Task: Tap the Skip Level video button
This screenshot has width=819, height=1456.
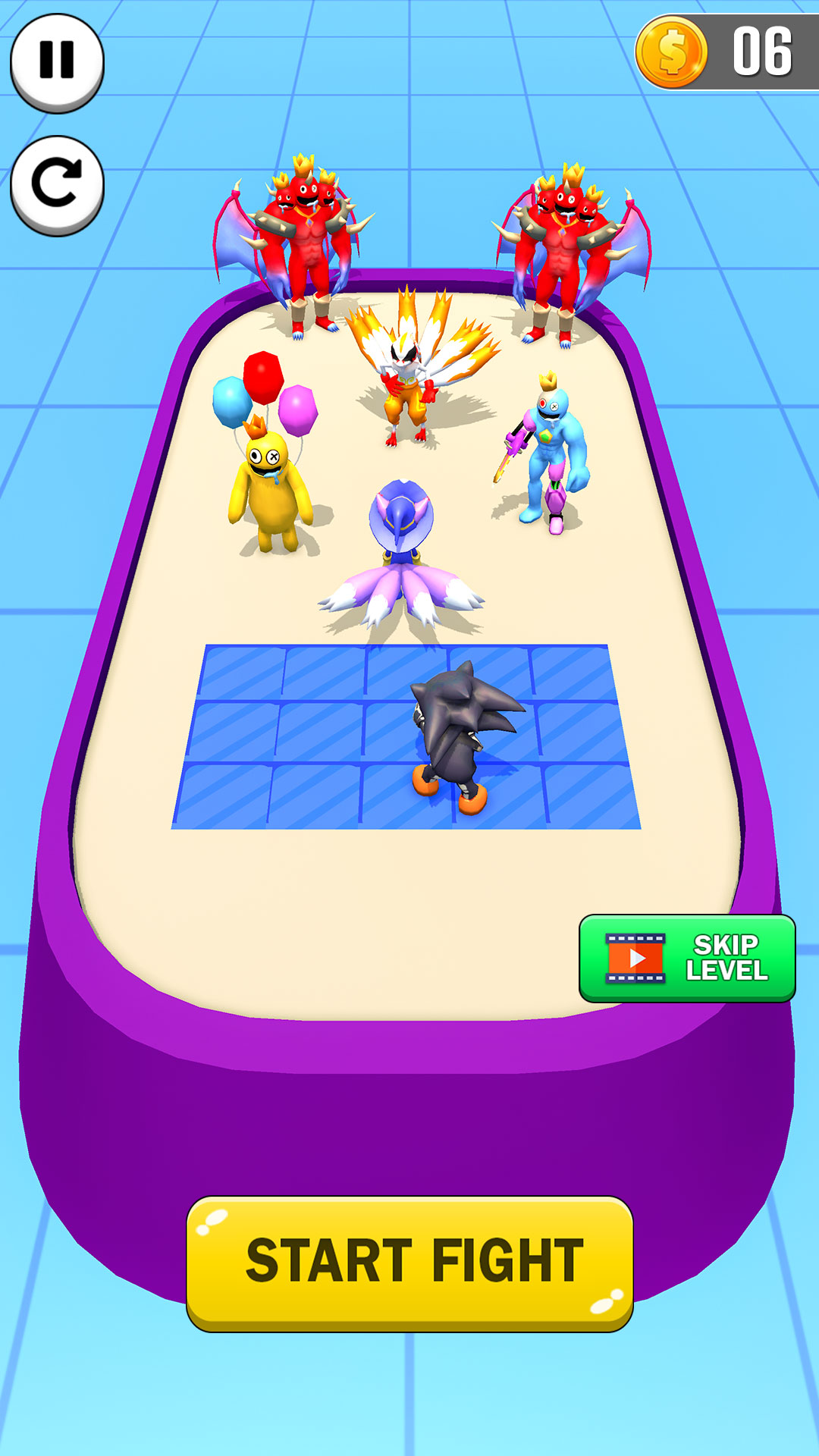Action: (x=686, y=959)
